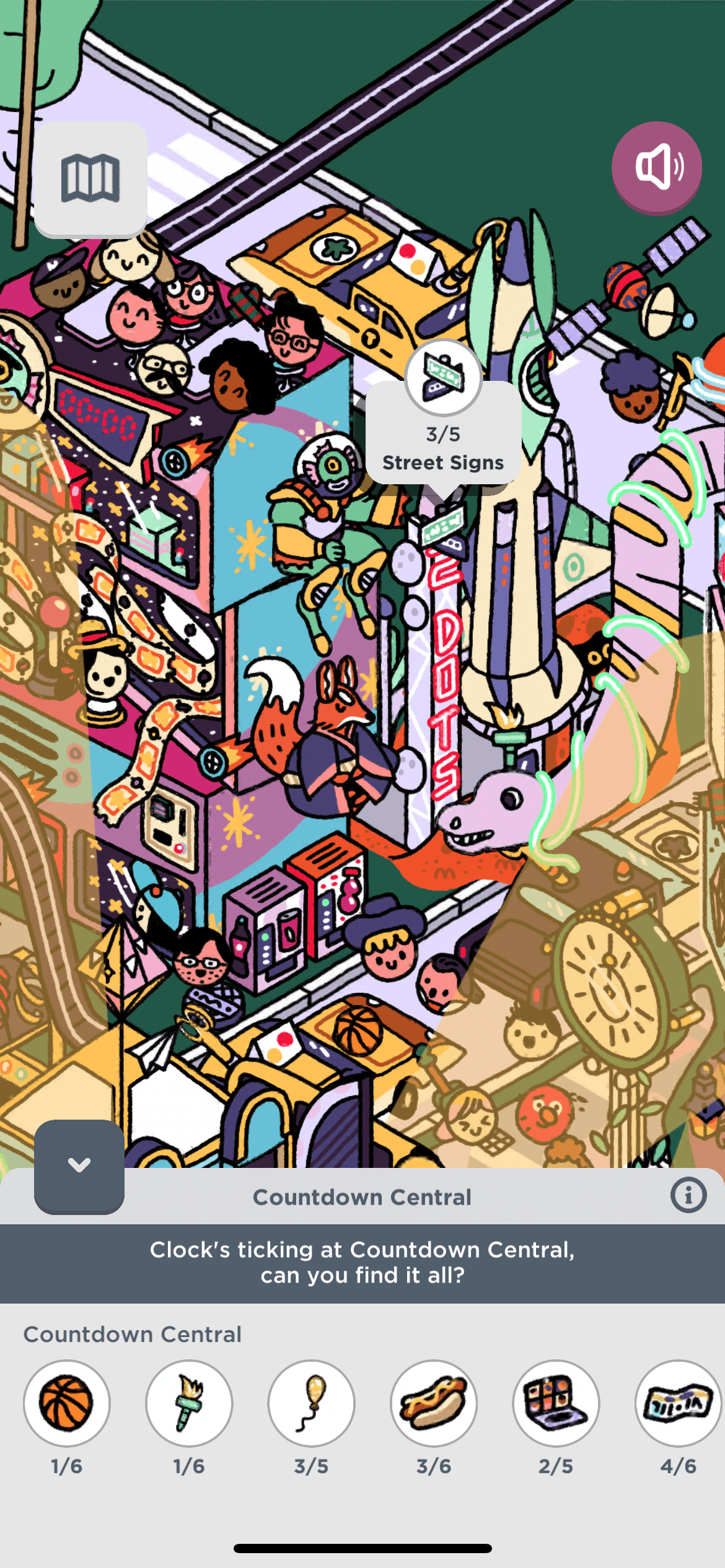Select the makeup palette item tracker
This screenshot has height=1568, width=725.
(556, 1403)
